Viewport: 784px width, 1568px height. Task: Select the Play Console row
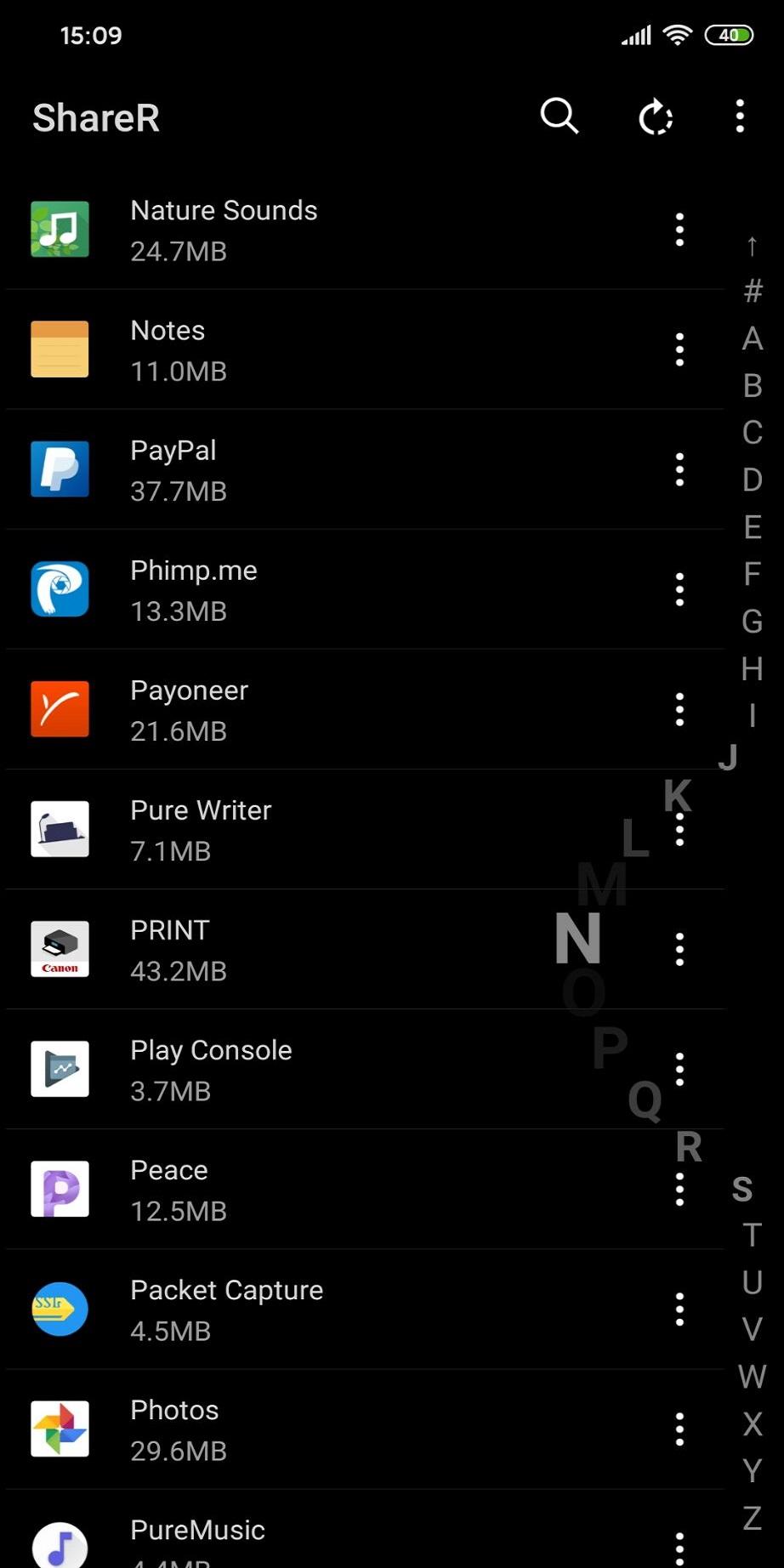pyautogui.click(x=366, y=1069)
